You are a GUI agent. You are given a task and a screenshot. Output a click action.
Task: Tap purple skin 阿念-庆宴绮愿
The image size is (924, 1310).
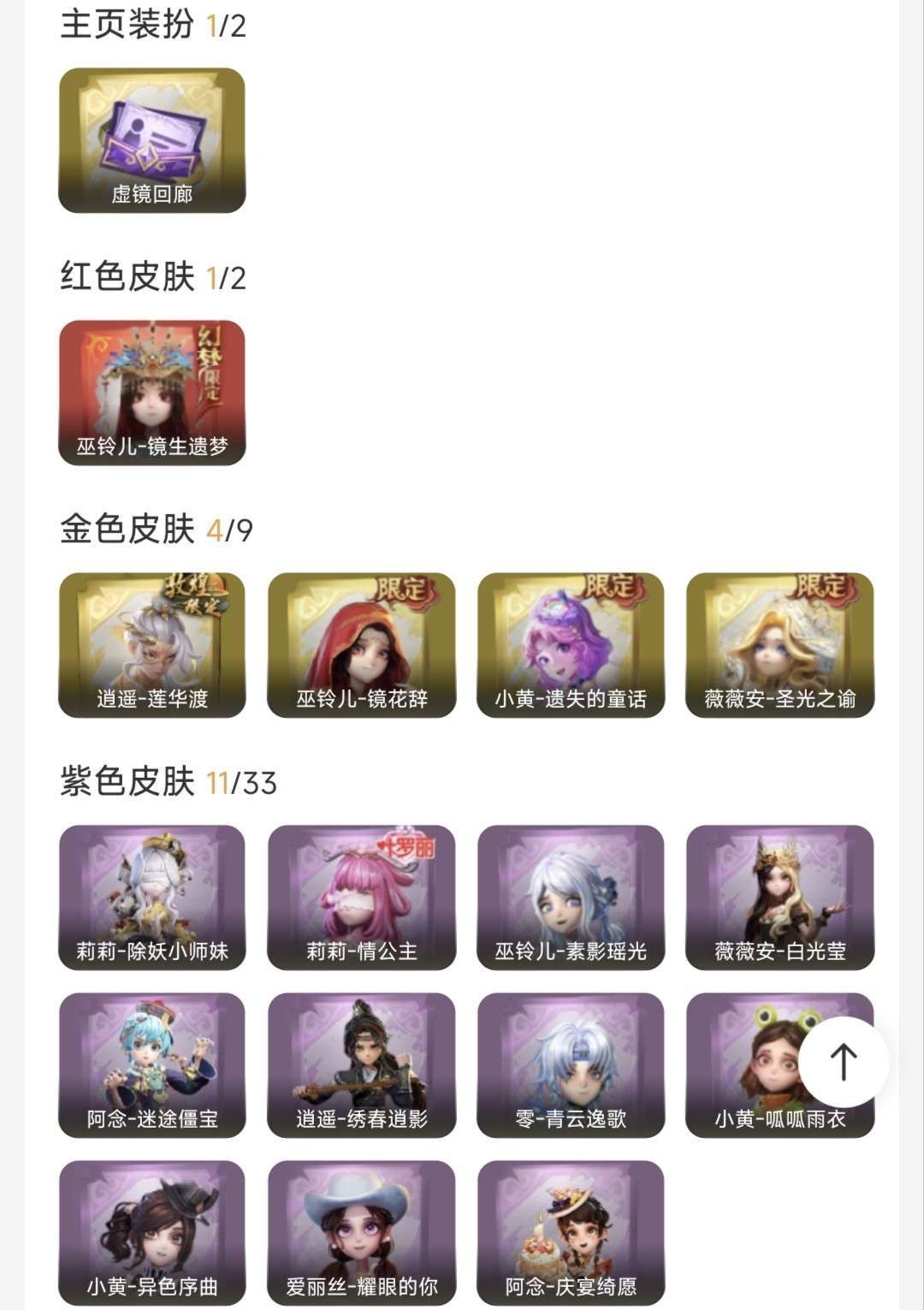pyautogui.click(x=571, y=1232)
